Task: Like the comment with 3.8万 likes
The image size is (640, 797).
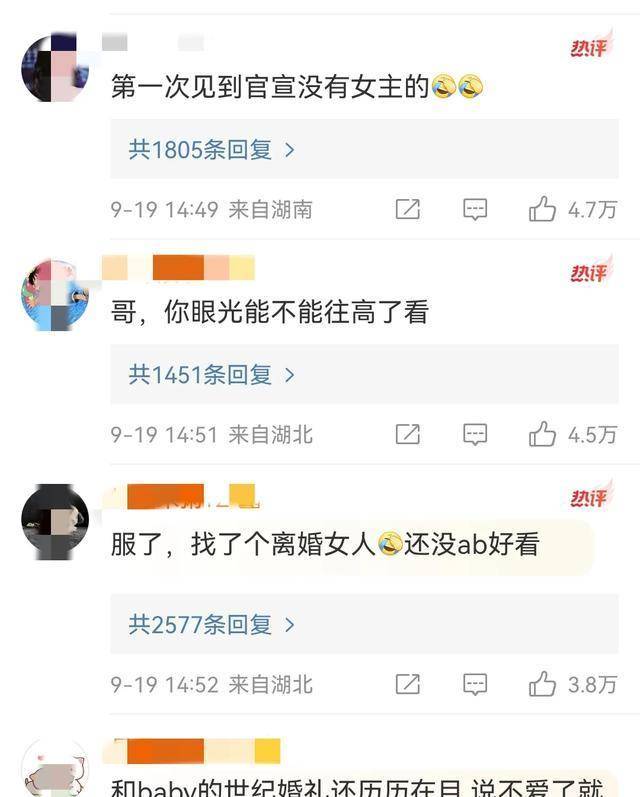Action: pyautogui.click(x=543, y=684)
